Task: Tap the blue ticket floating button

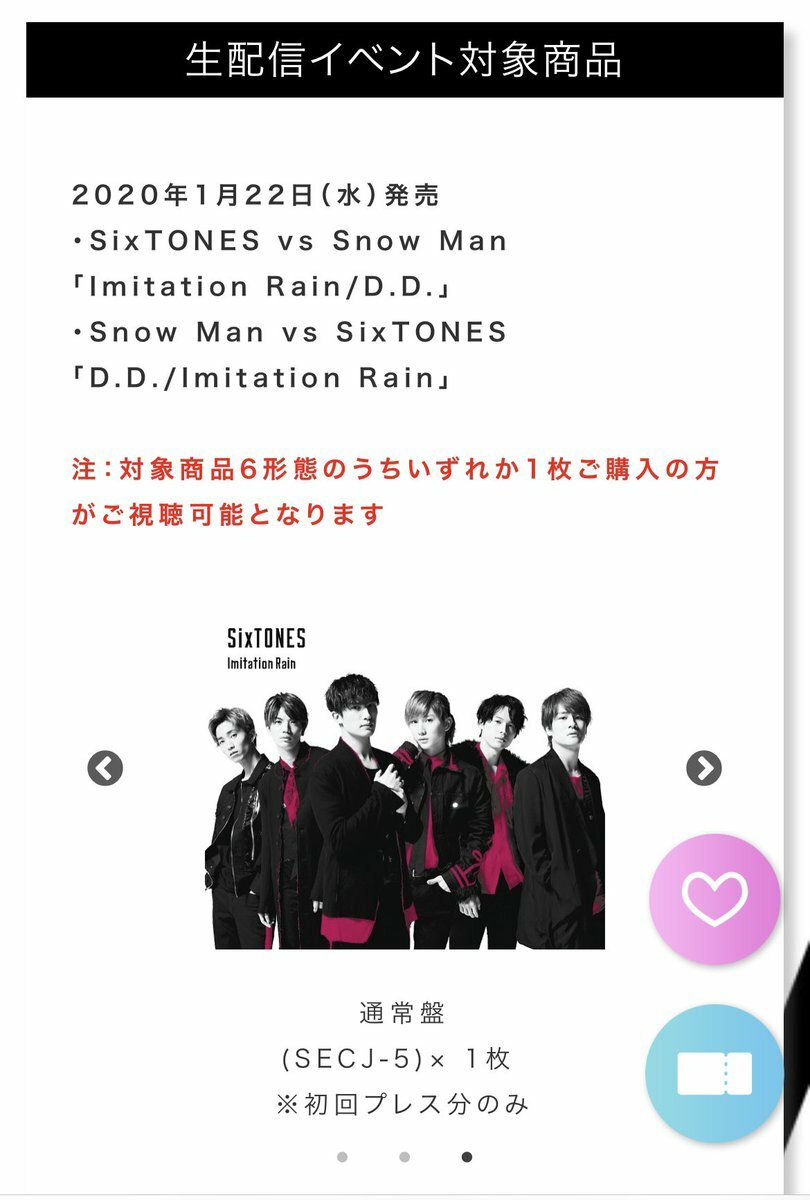Action: coord(714,1074)
